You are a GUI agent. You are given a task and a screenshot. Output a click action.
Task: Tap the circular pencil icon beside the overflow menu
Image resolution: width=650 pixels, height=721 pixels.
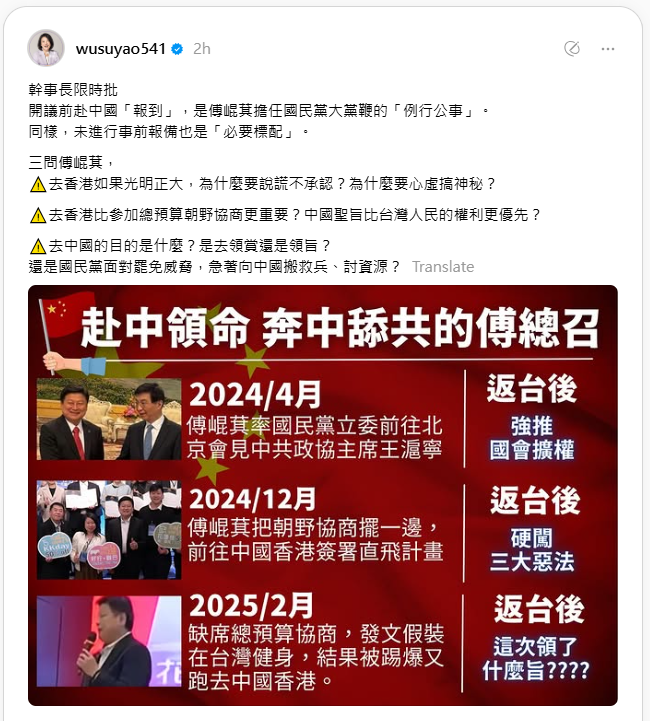coord(572,48)
